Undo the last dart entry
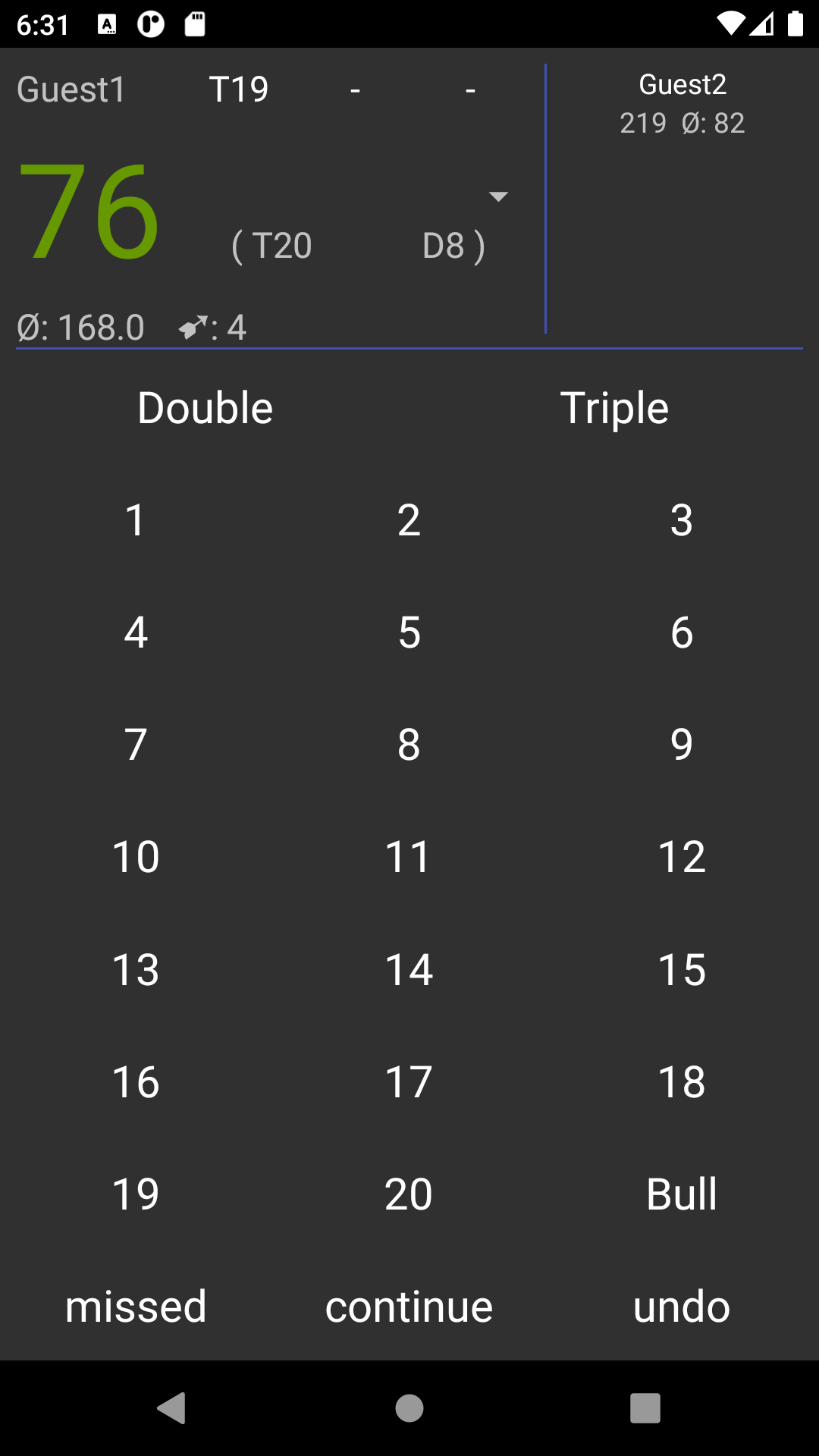Screen dimensions: 819x1456 682,1306
